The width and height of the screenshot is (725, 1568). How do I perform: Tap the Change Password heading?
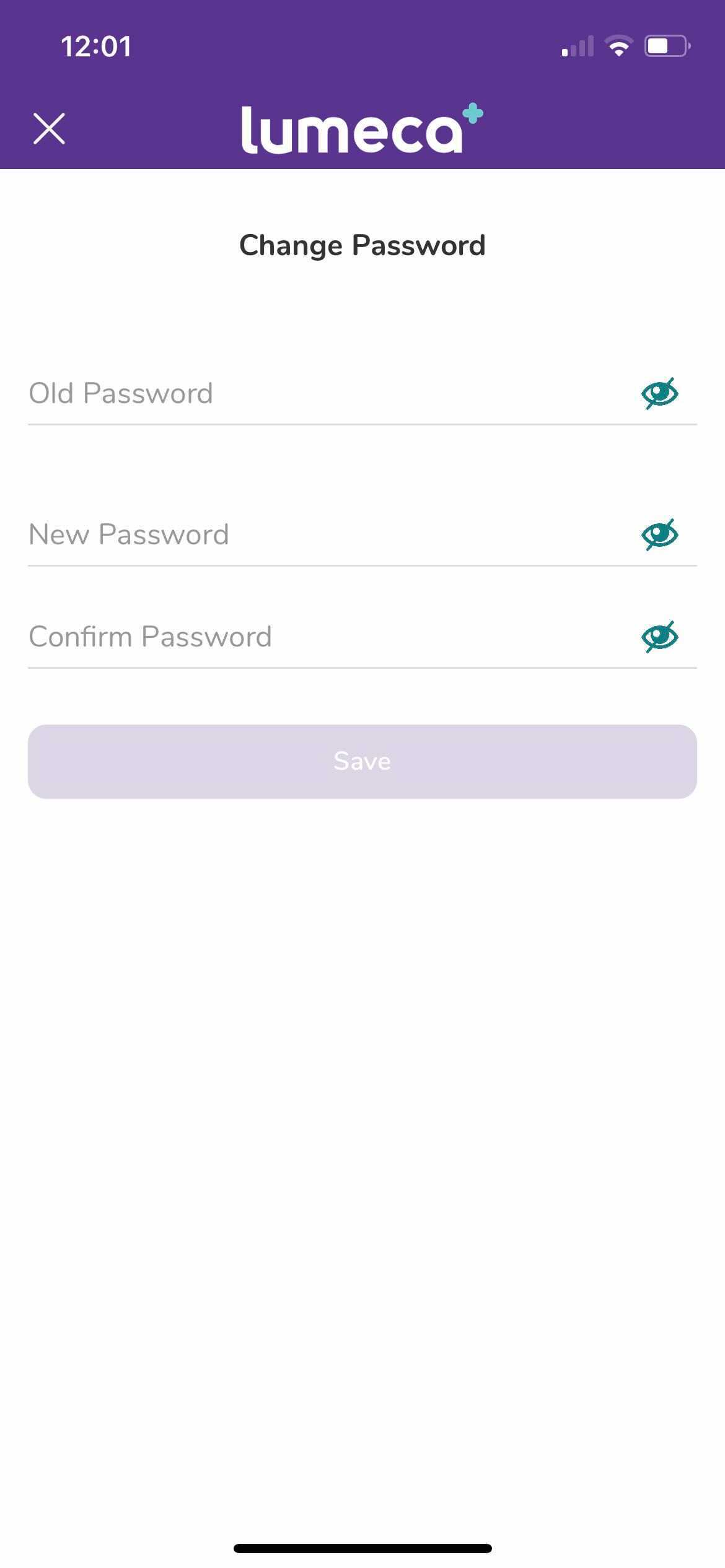[x=362, y=245]
